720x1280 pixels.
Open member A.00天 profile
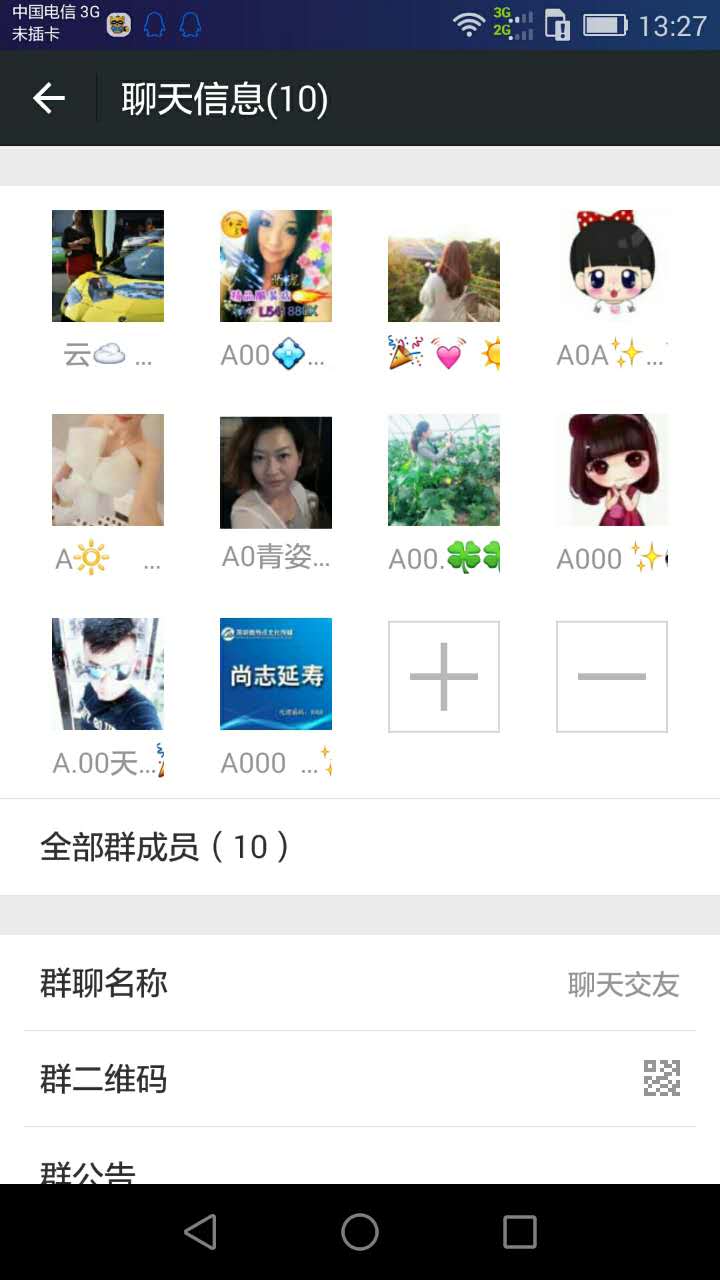click(x=108, y=674)
